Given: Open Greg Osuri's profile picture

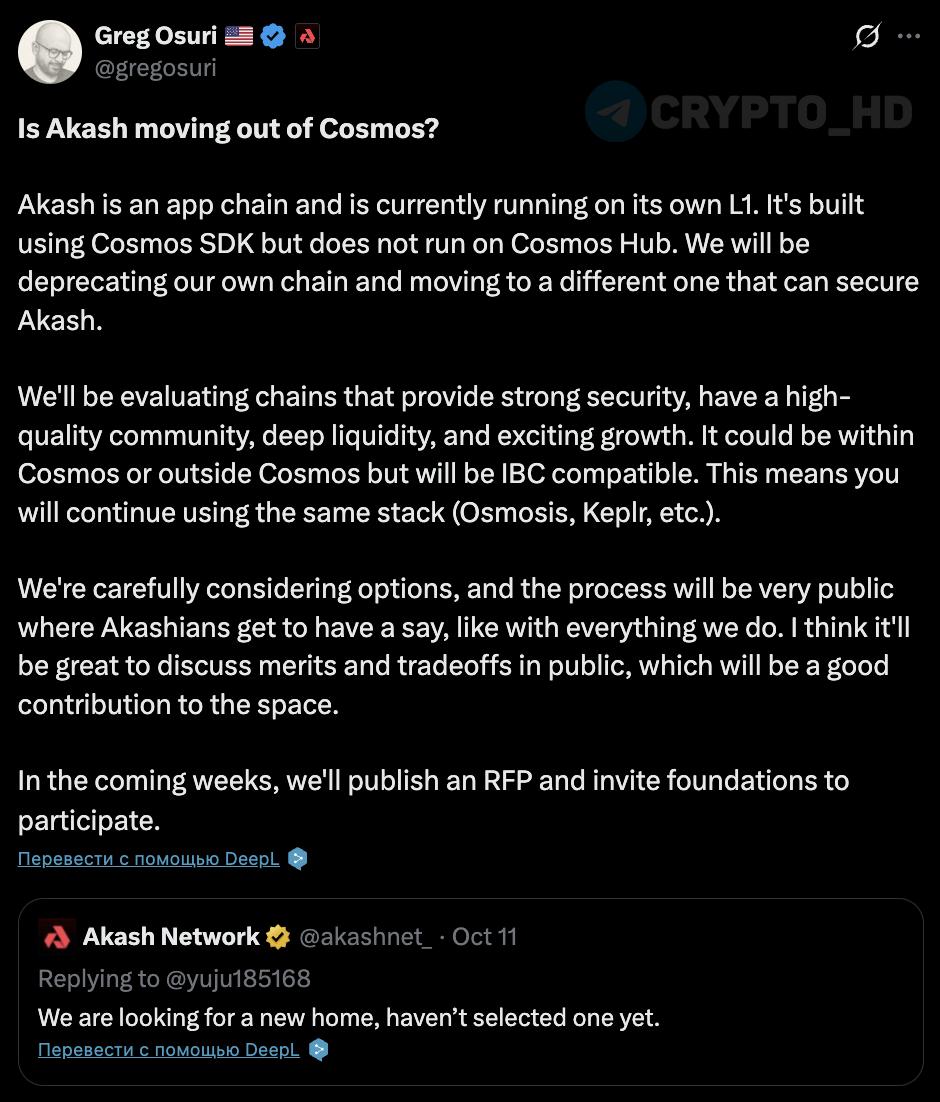Looking at the screenshot, I should (50, 52).
